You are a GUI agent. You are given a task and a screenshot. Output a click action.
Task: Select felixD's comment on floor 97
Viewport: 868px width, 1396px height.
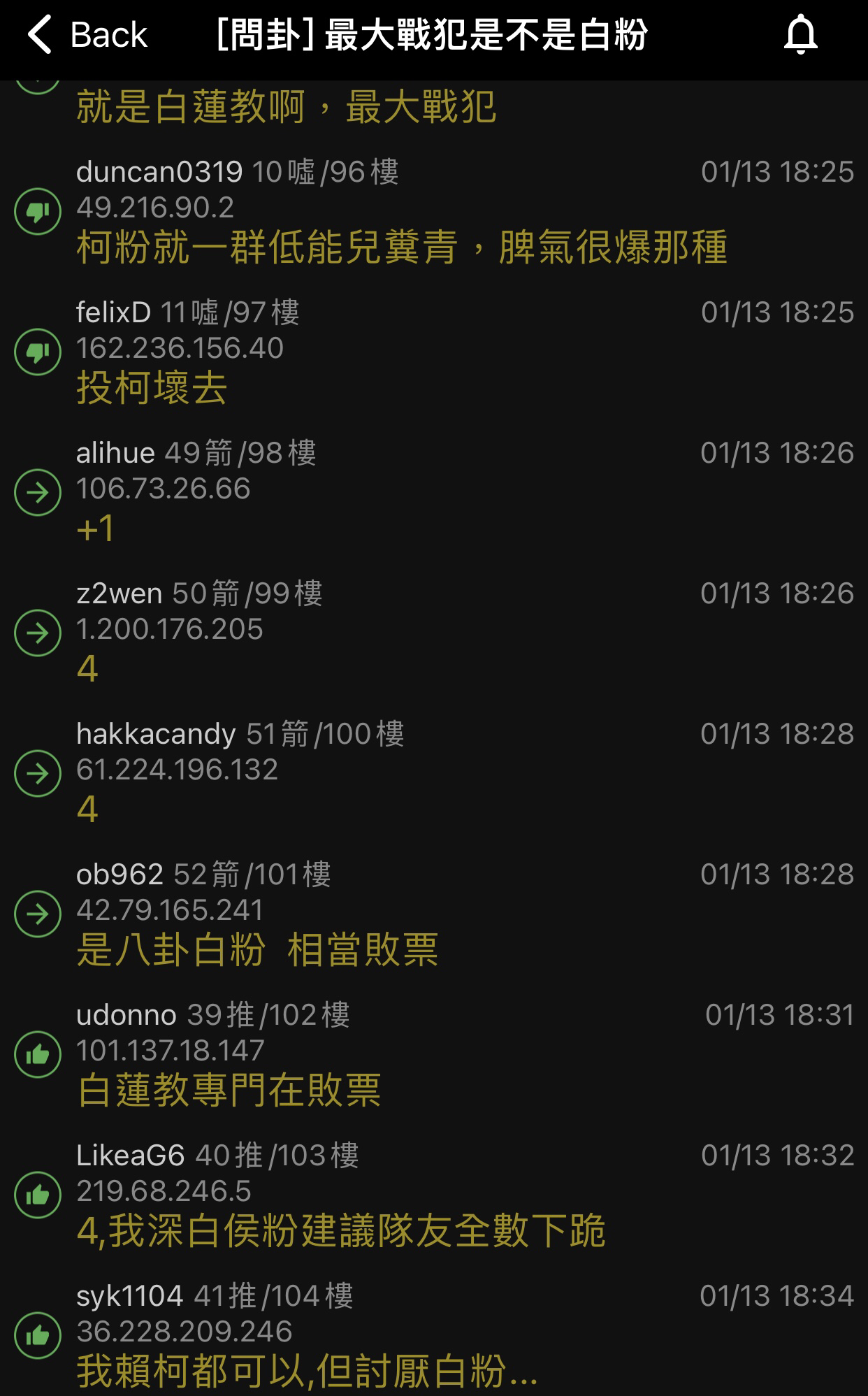(434, 352)
